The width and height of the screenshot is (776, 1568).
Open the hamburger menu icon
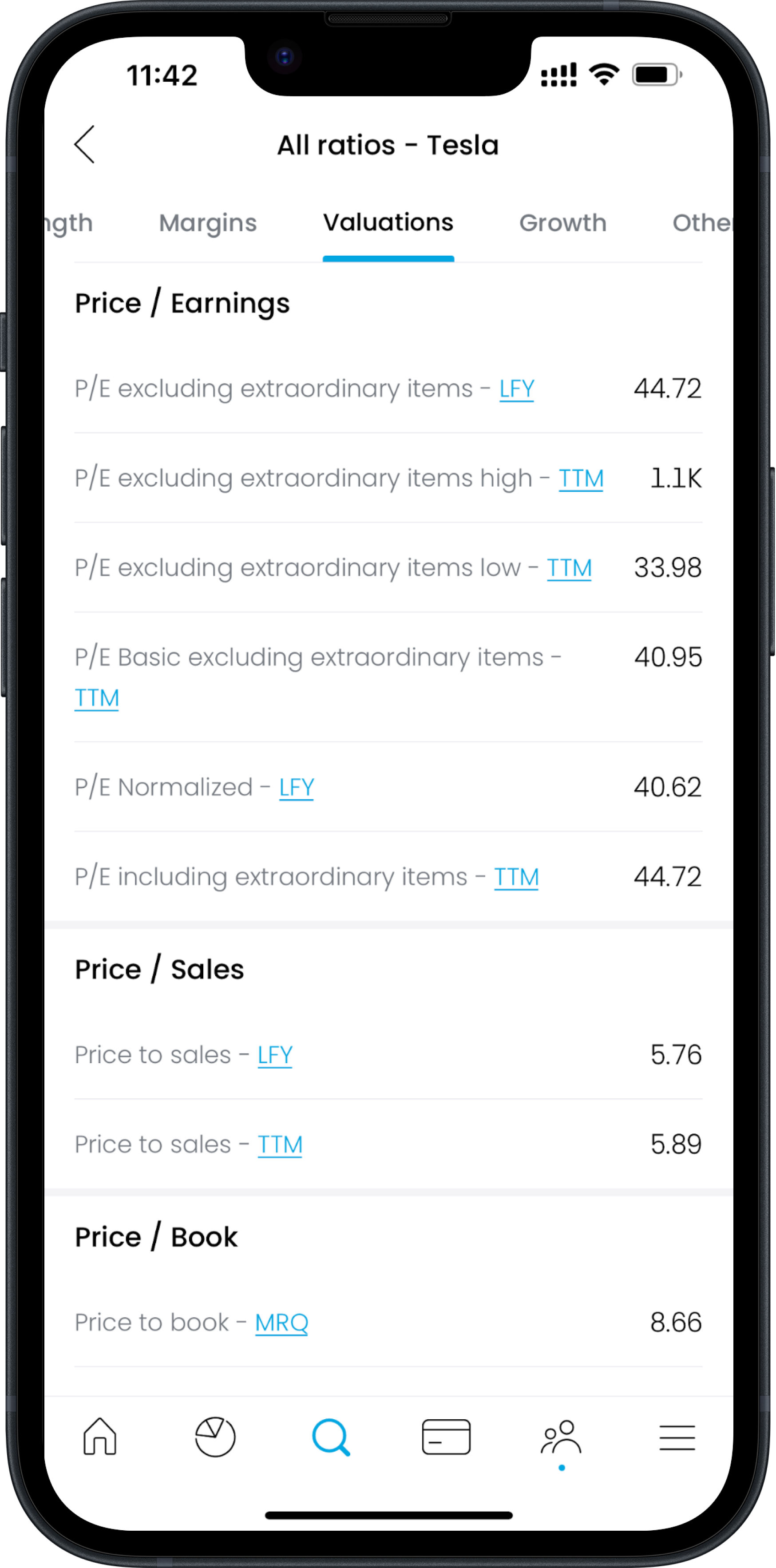677,1438
